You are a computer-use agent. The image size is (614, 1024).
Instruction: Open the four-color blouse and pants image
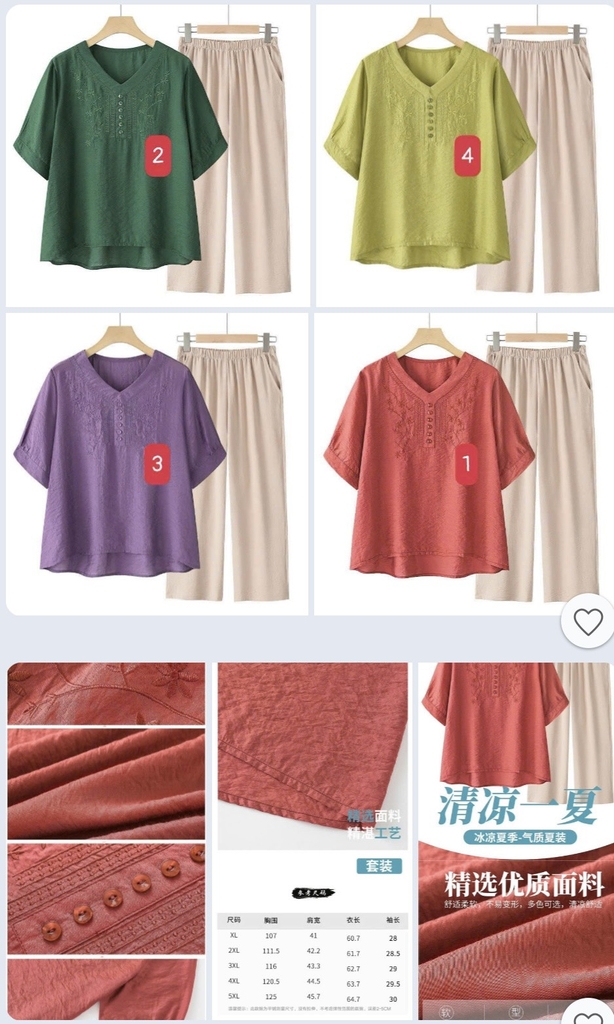tap(307, 310)
